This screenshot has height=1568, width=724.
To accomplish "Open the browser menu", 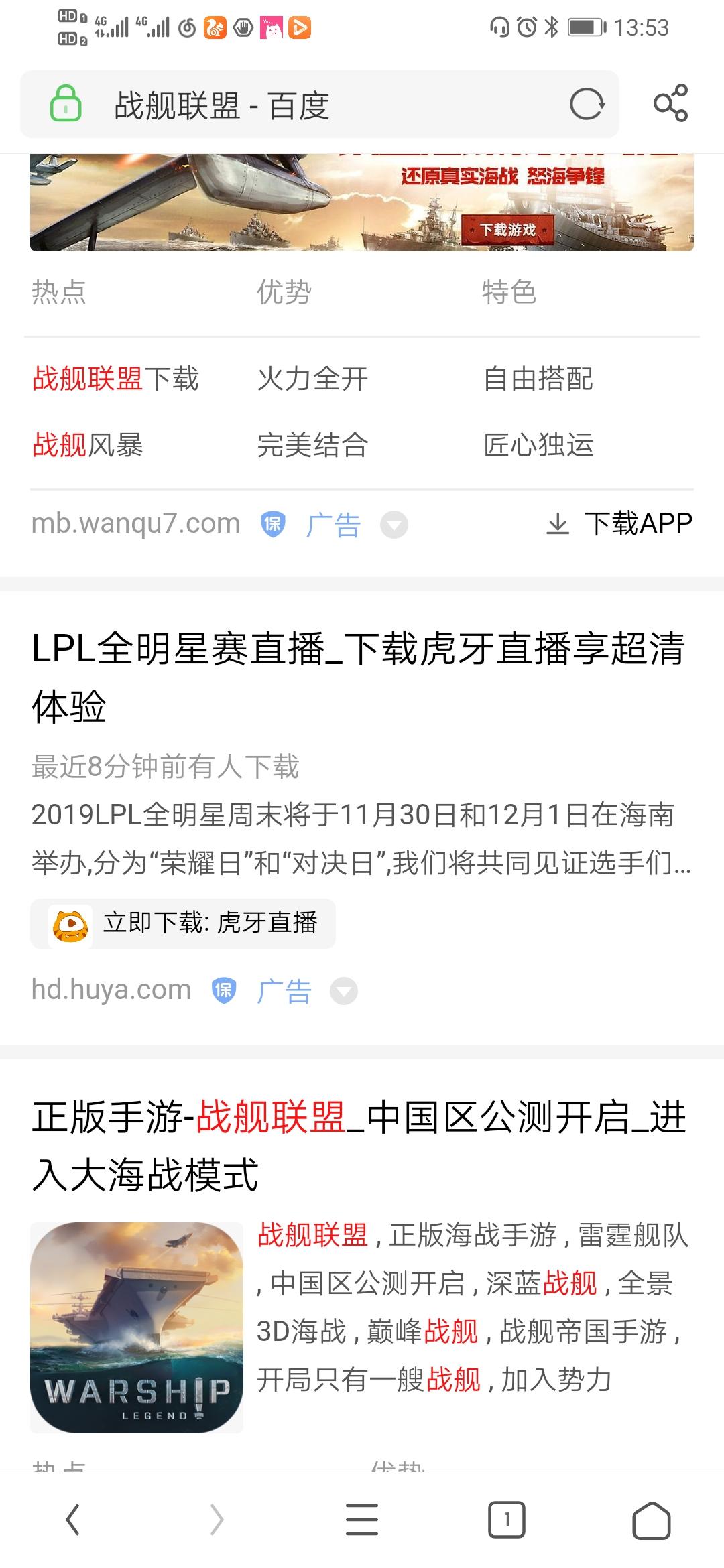I will click(362, 1519).
